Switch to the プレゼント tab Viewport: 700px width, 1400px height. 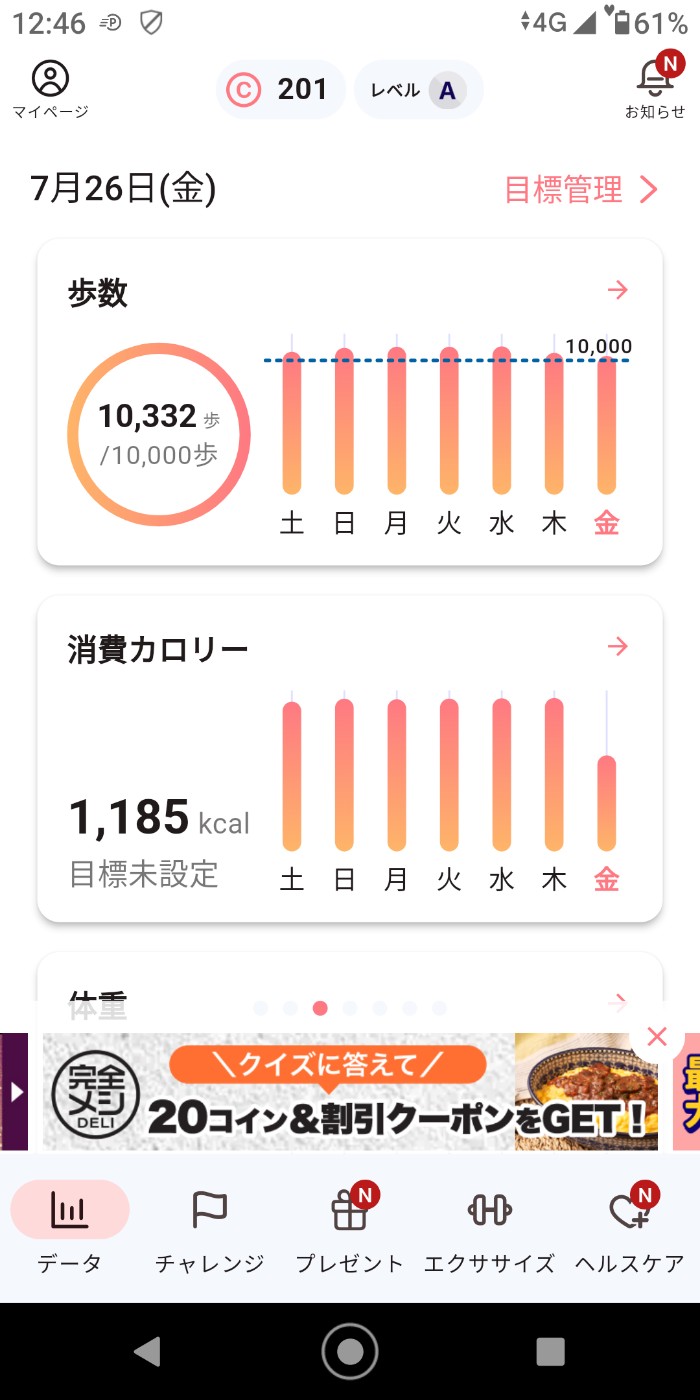click(x=350, y=1232)
